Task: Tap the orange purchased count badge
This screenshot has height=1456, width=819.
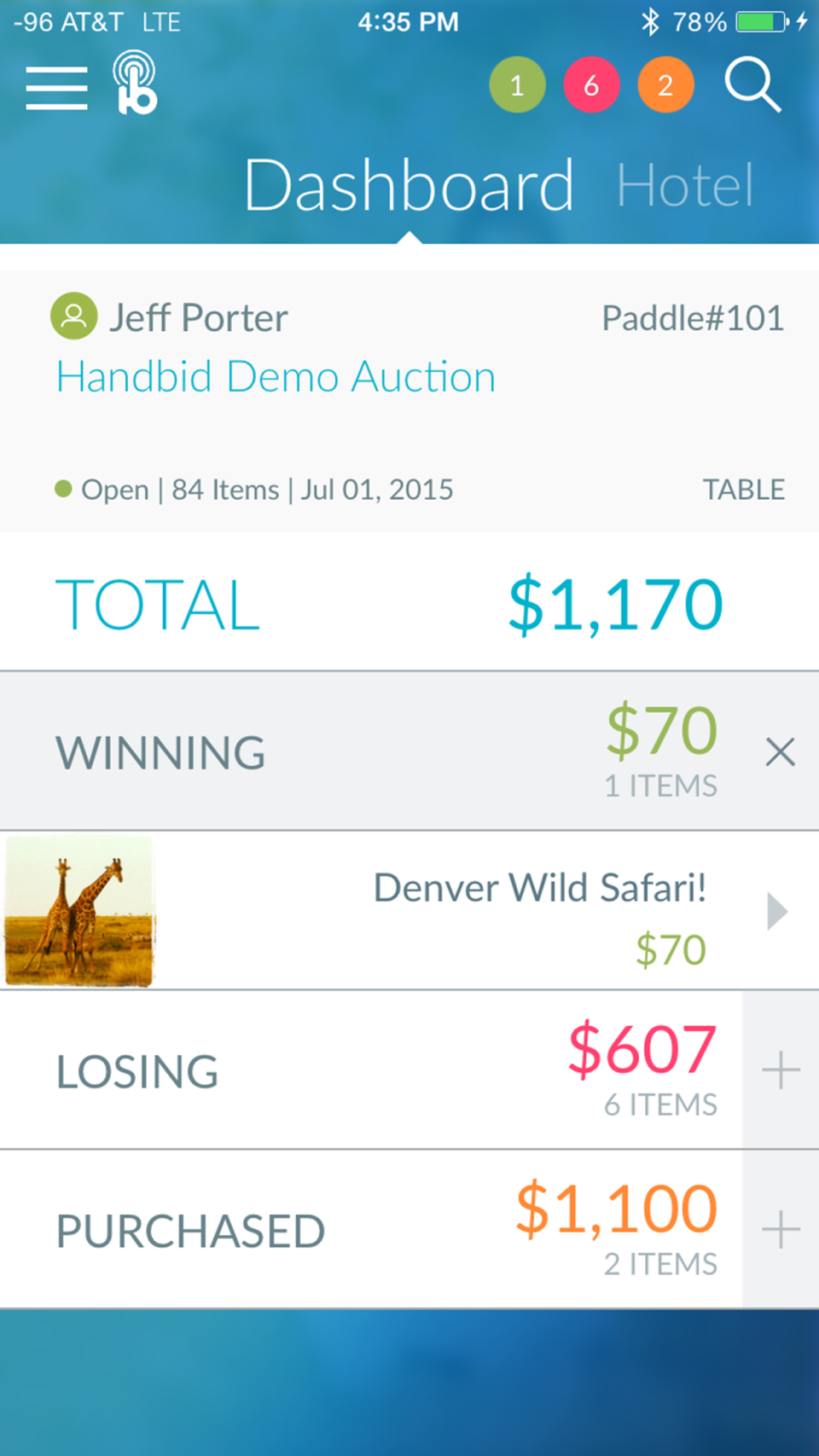Action: click(665, 85)
